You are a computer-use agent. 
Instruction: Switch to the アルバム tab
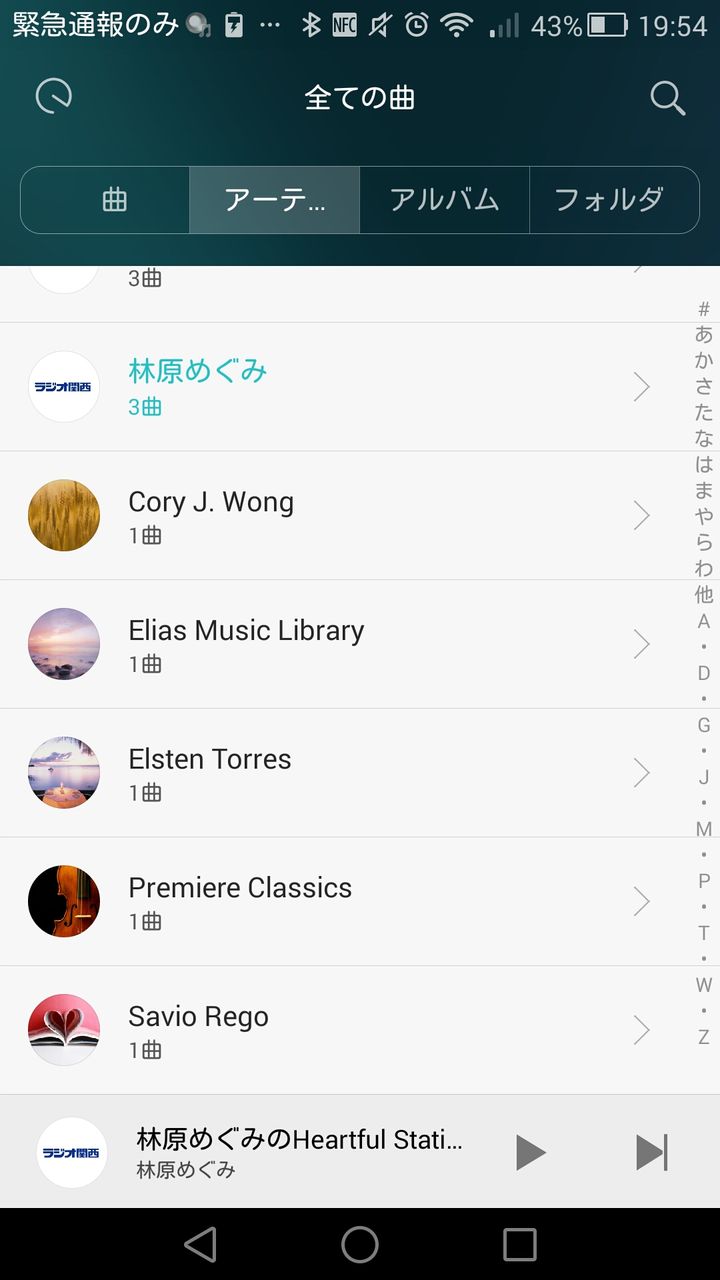(444, 200)
